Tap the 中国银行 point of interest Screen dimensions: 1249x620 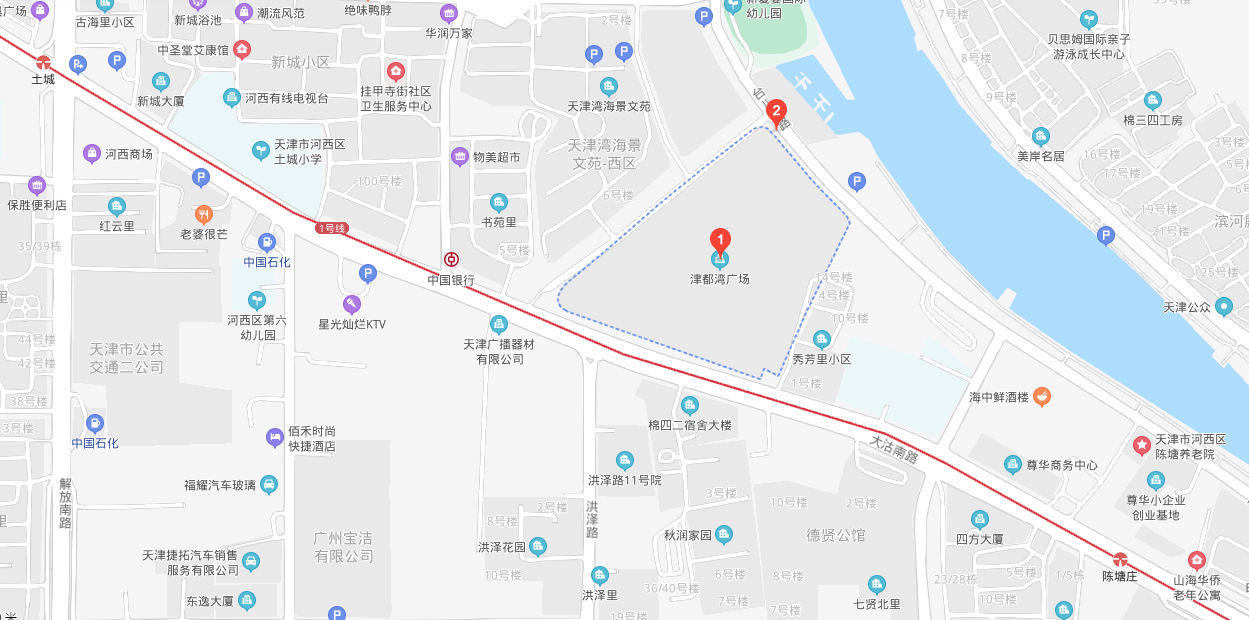[451, 260]
